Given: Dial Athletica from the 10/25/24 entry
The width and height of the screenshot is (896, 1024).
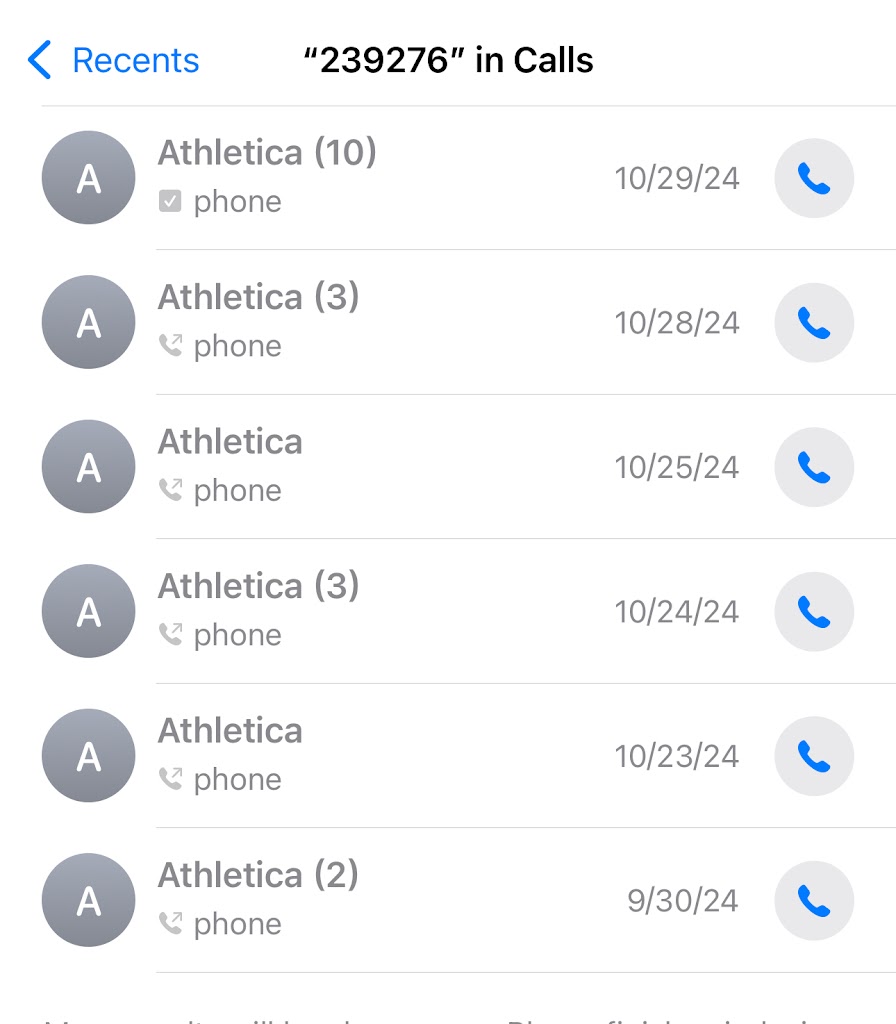Looking at the screenshot, I should tap(814, 467).
